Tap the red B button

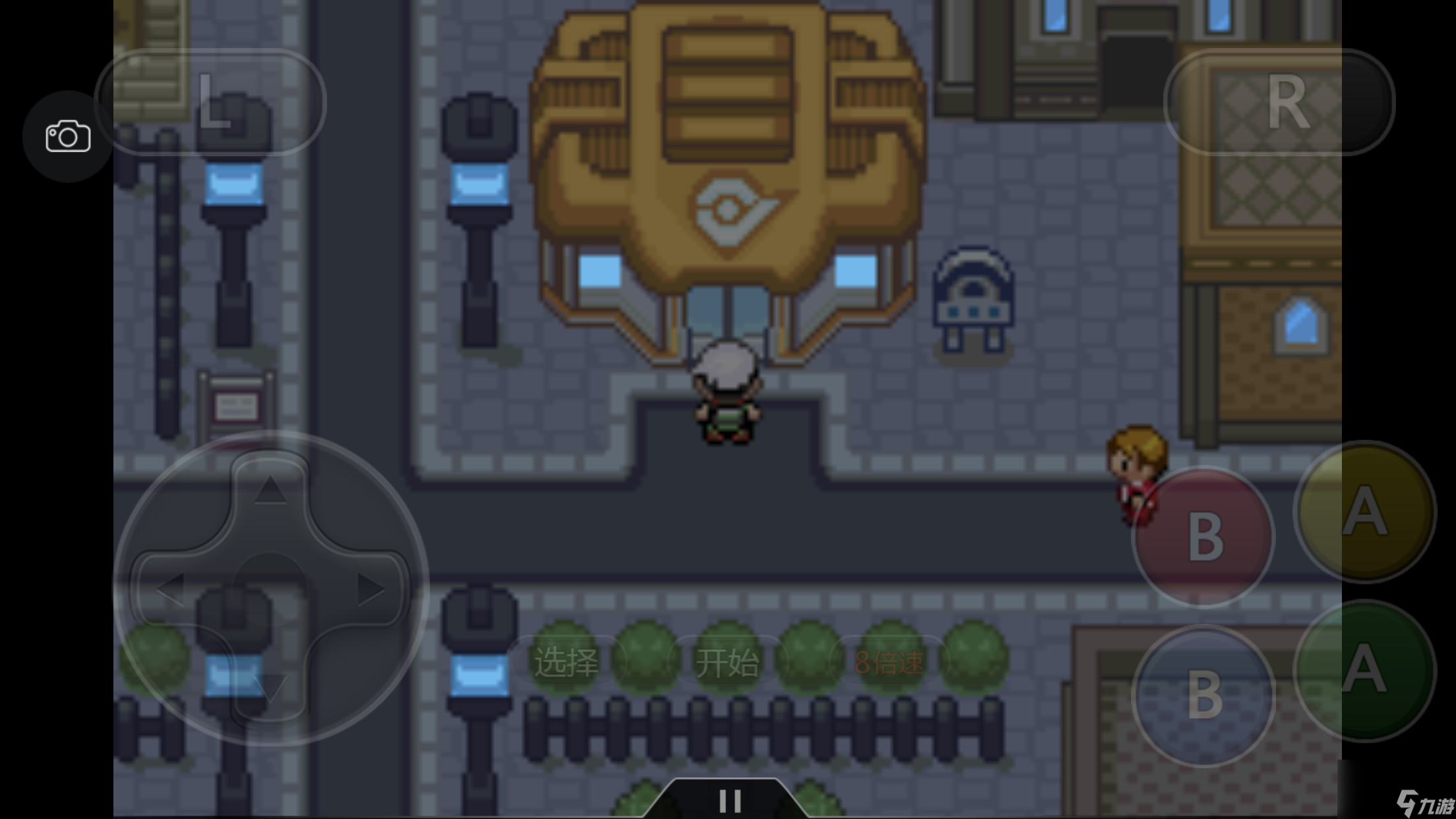click(x=1203, y=537)
